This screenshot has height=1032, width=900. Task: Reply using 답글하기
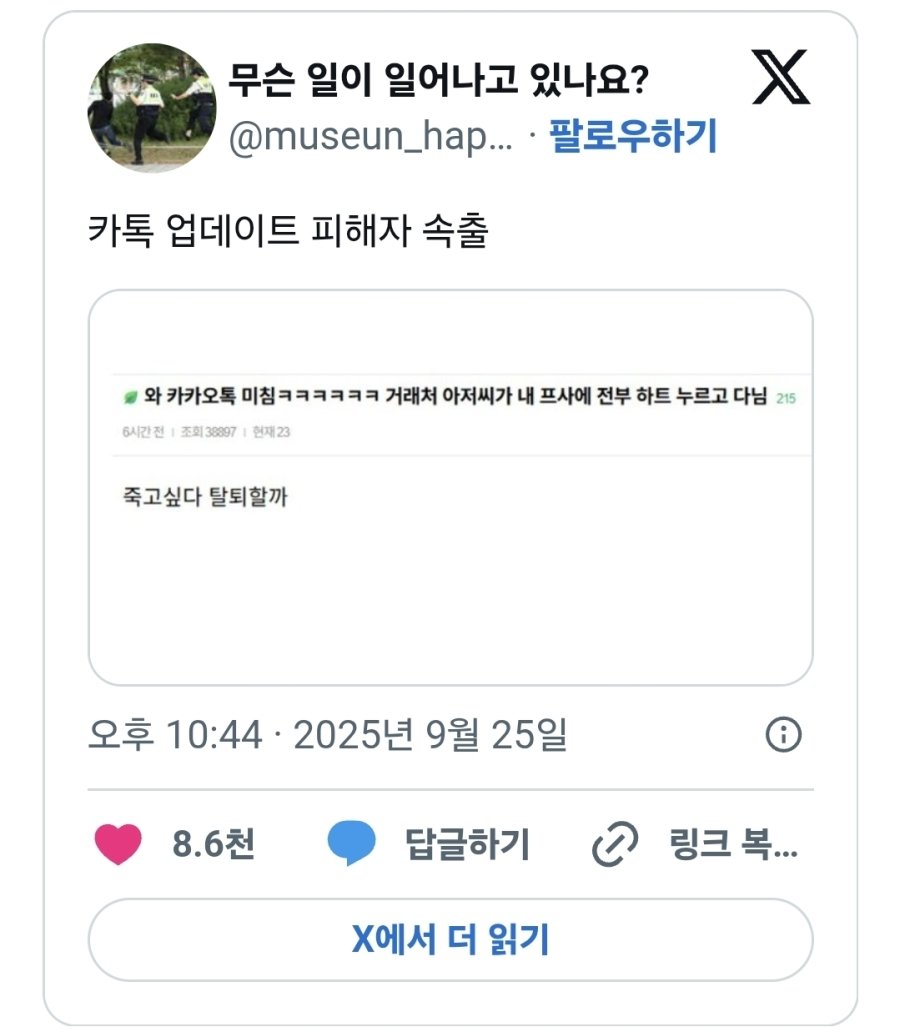(429, 845)
